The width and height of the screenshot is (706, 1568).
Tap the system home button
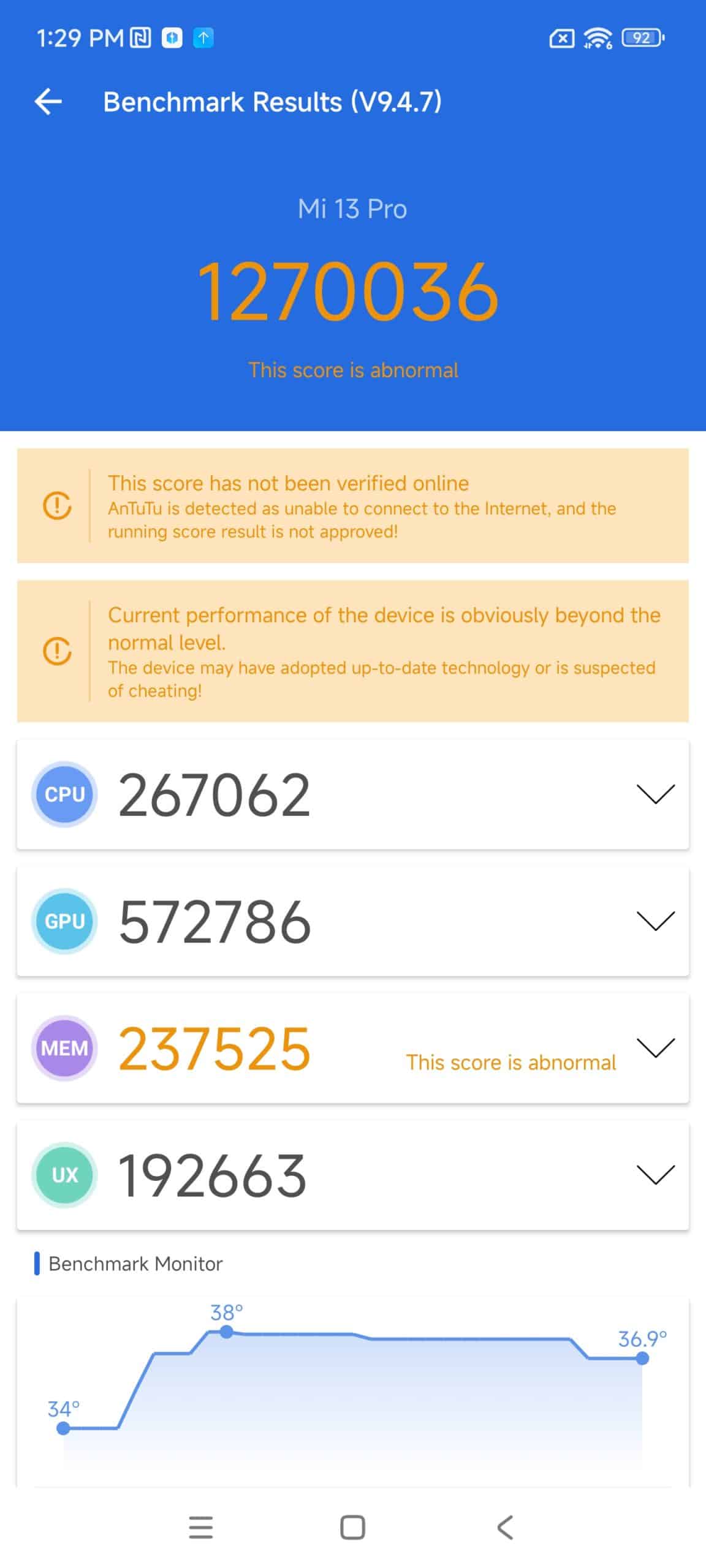pos(352,1527)
